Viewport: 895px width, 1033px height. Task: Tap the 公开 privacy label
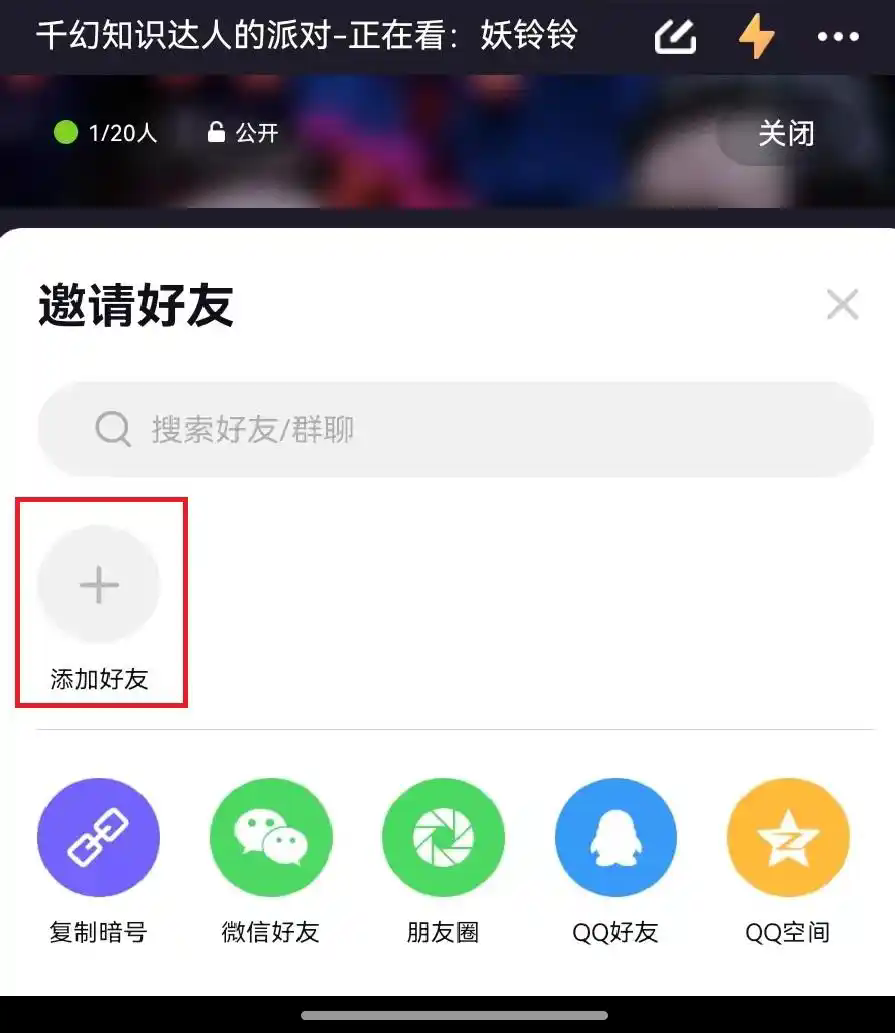243,132
